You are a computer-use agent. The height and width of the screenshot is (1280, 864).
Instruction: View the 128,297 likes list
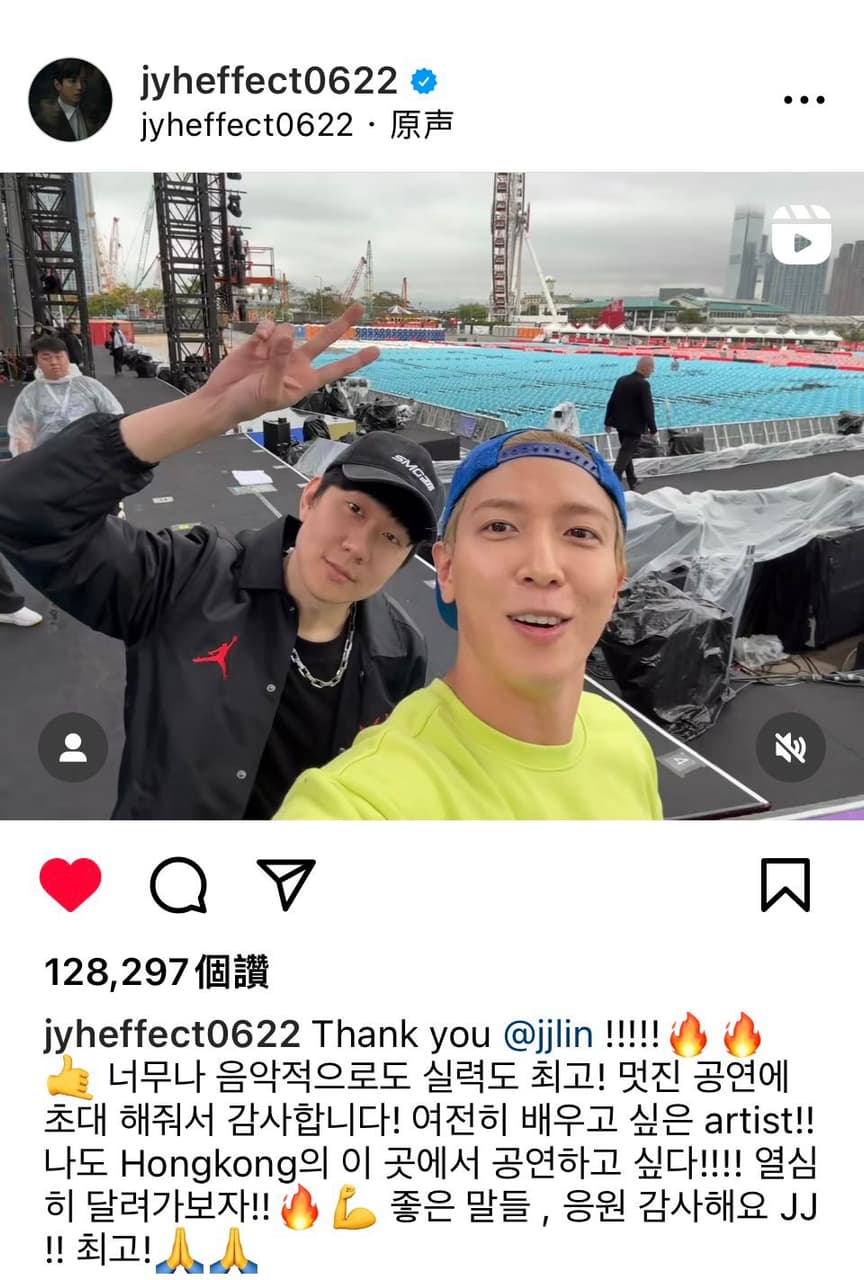click(156, 971)
